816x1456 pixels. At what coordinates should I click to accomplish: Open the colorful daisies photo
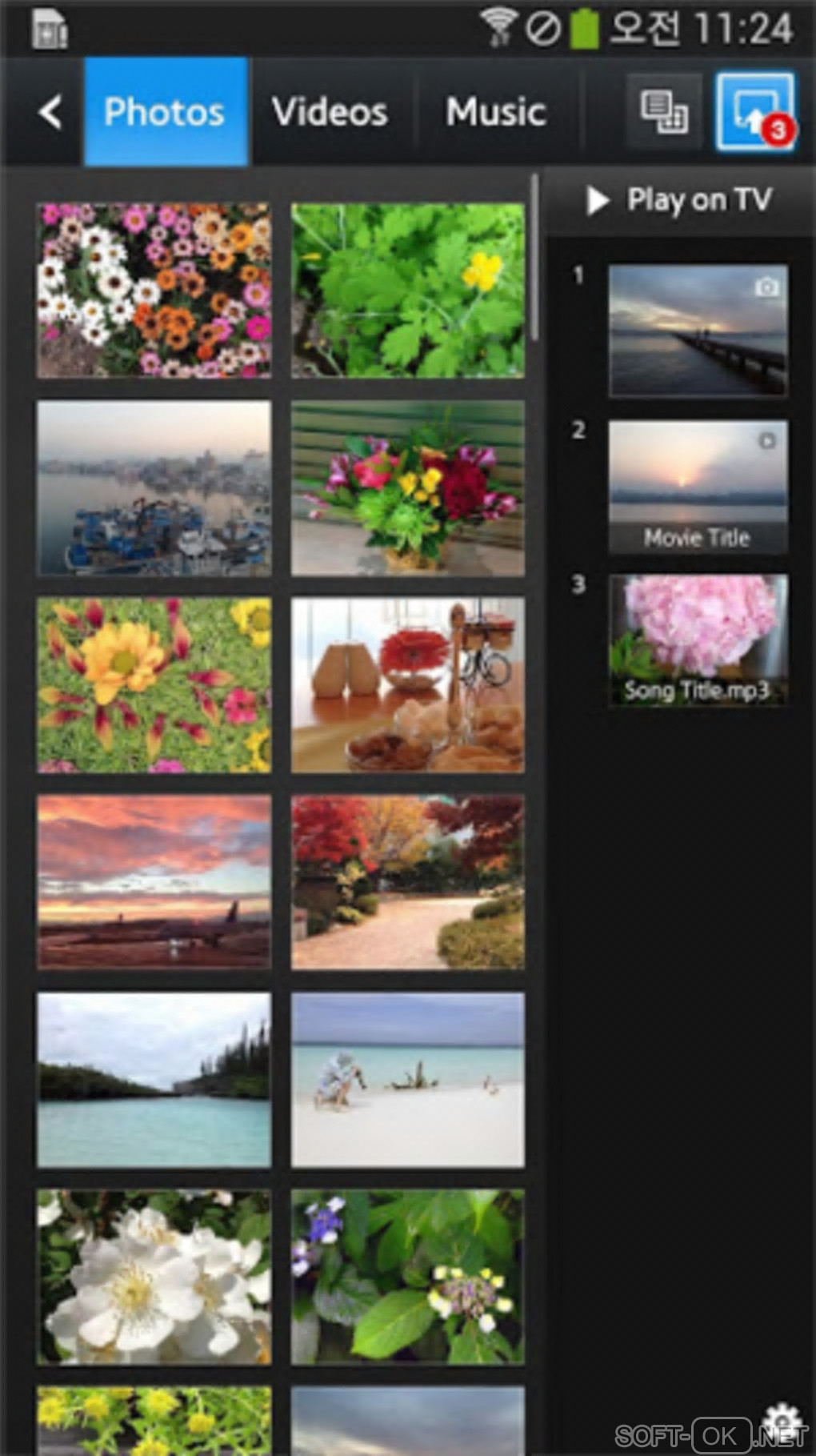pyautogui.click(x=154, y=290)
